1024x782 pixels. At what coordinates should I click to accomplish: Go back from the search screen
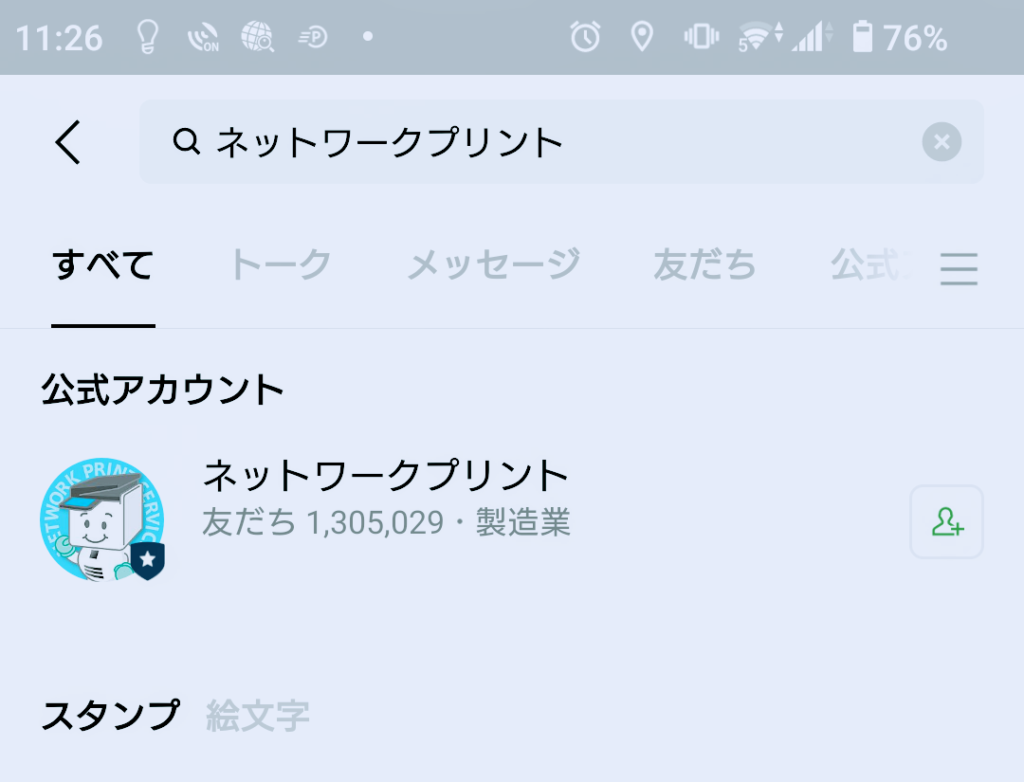click(x=68, y=142)
